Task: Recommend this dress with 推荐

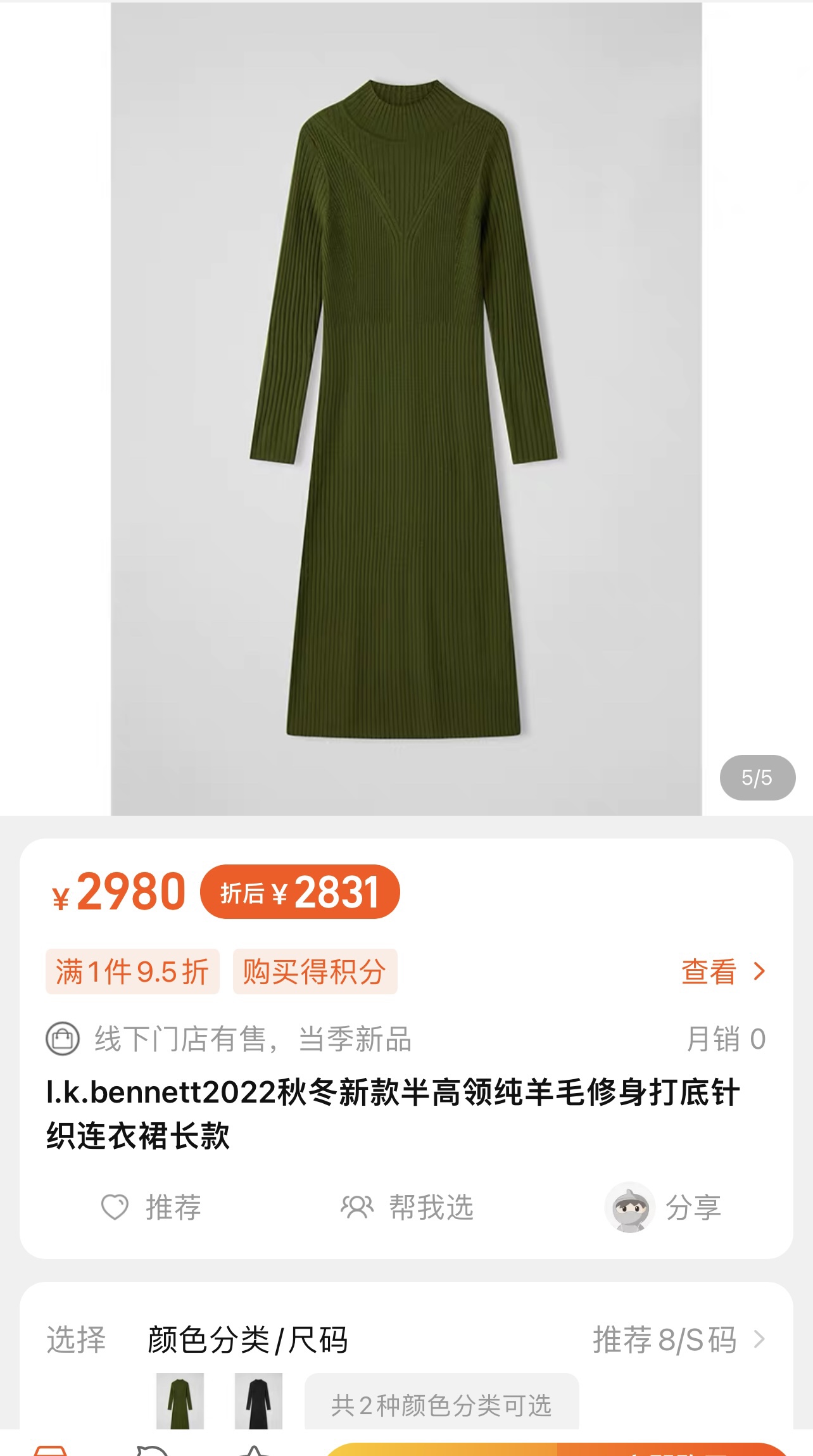Action: point(152,1207)
